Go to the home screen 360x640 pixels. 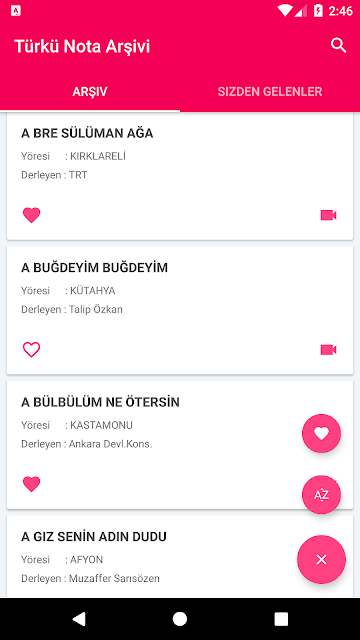click(x=180, y=619)
